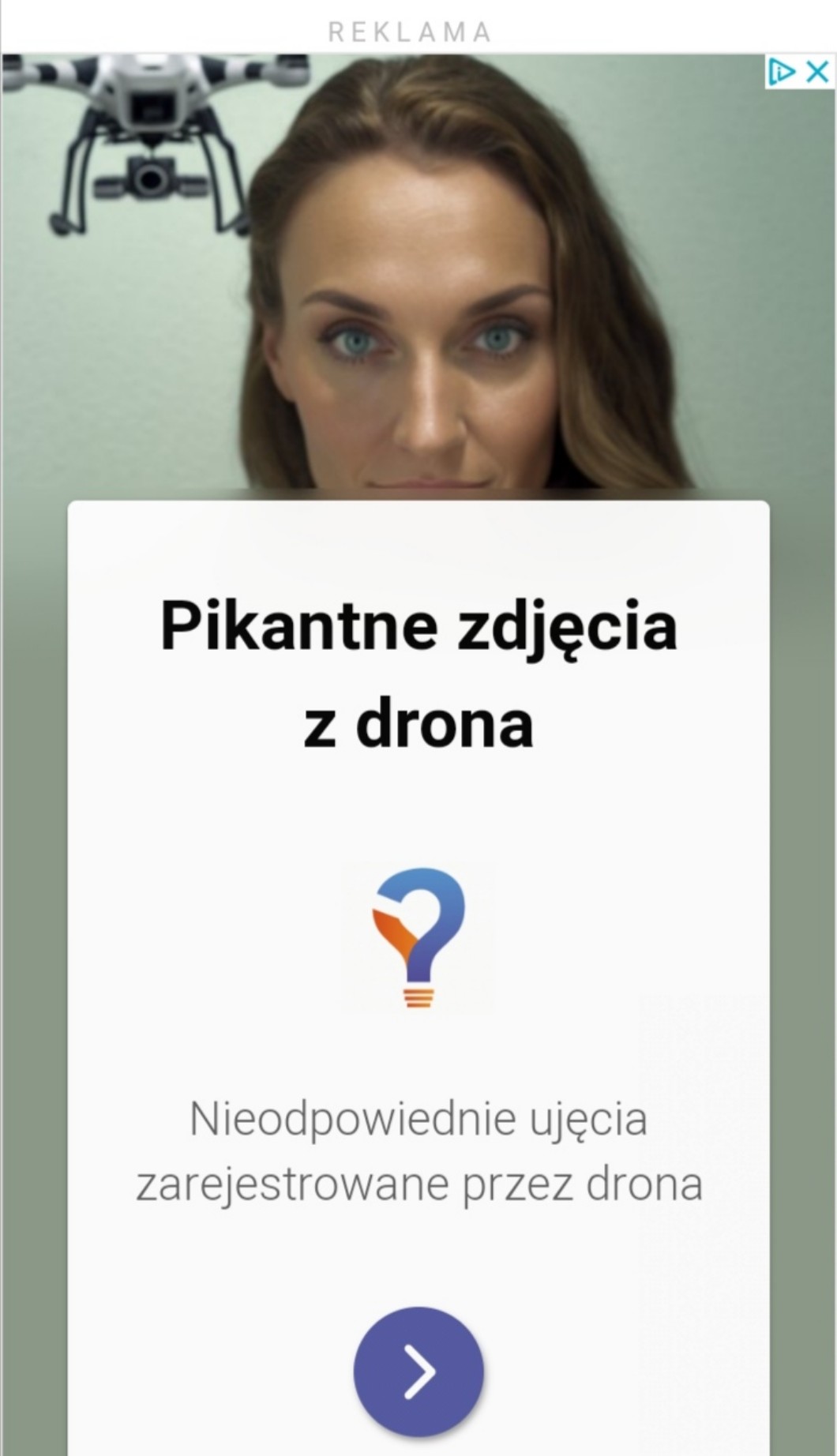Close the ad with the X icon
The image size is (837, 1456).
coord(818,73)
